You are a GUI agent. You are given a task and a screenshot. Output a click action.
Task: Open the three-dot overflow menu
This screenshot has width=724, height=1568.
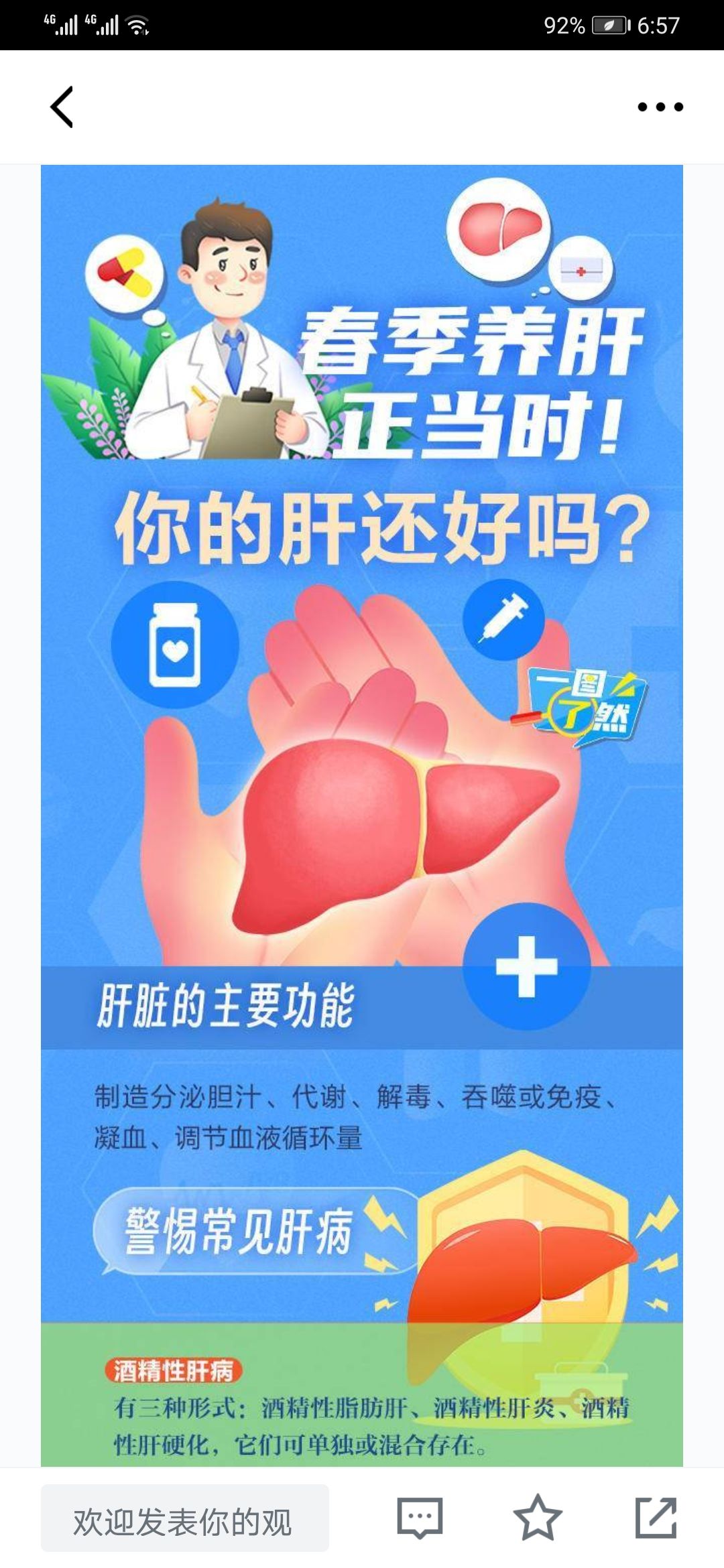coord(660,107)
